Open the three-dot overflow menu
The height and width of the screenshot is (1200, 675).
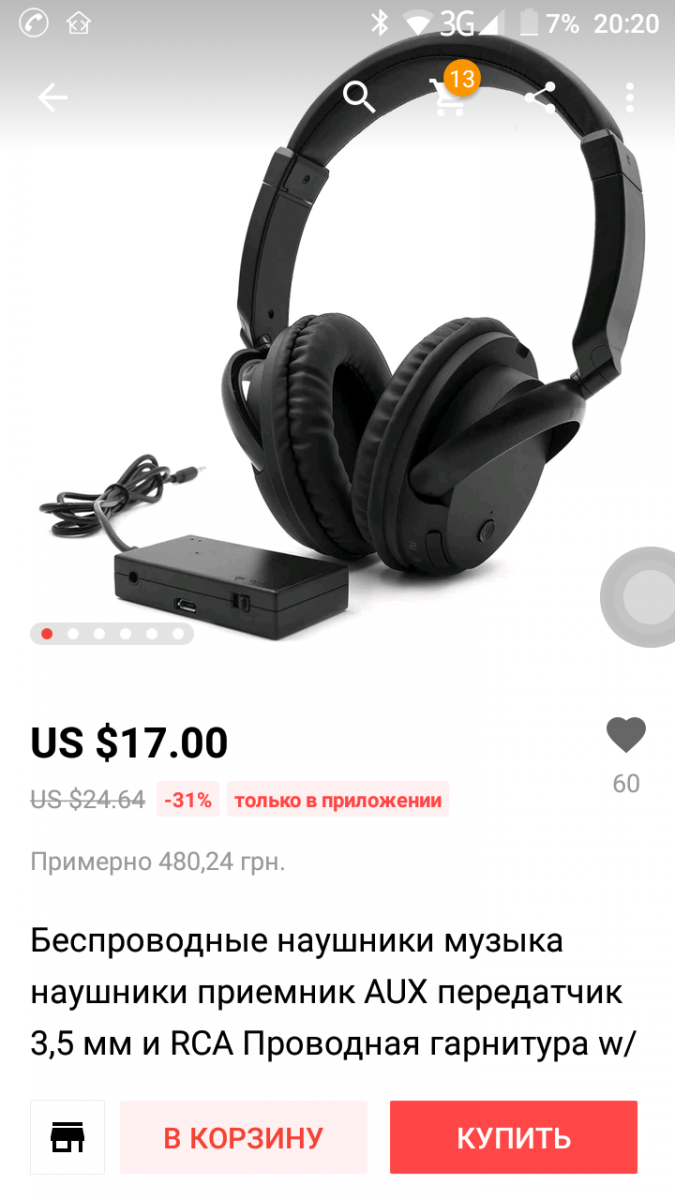(630, 97)
